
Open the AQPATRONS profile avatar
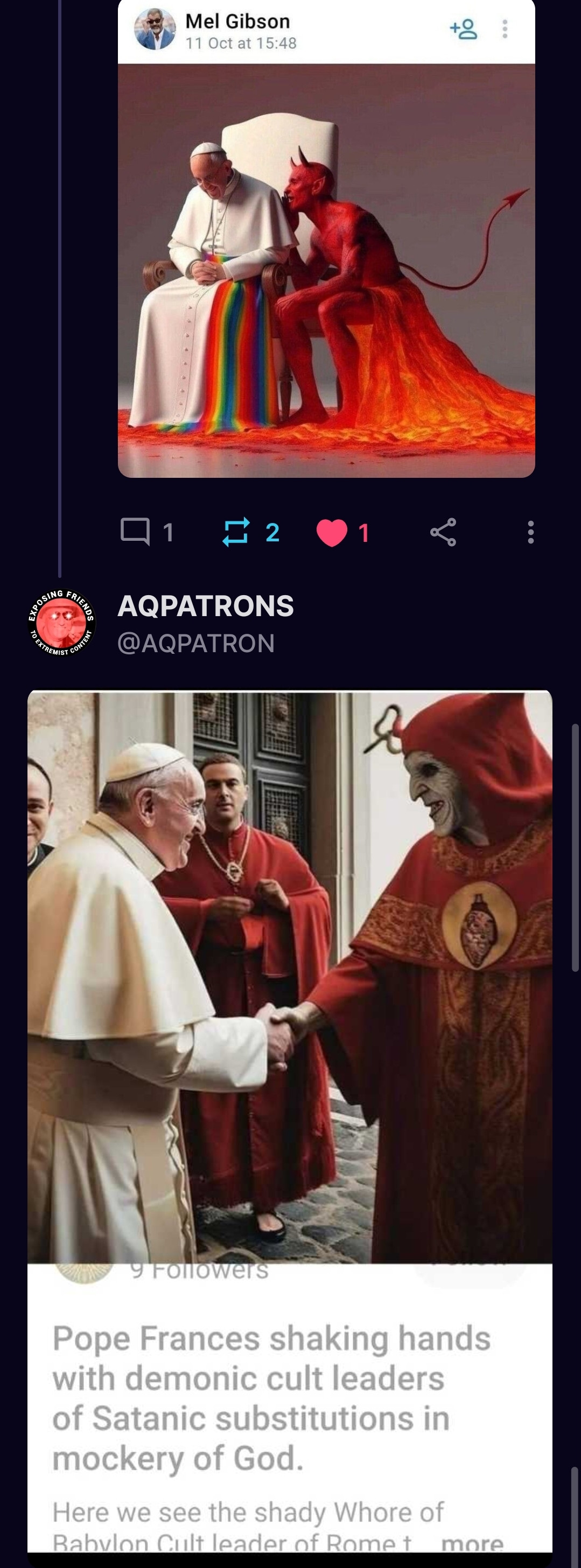point(61,623)
